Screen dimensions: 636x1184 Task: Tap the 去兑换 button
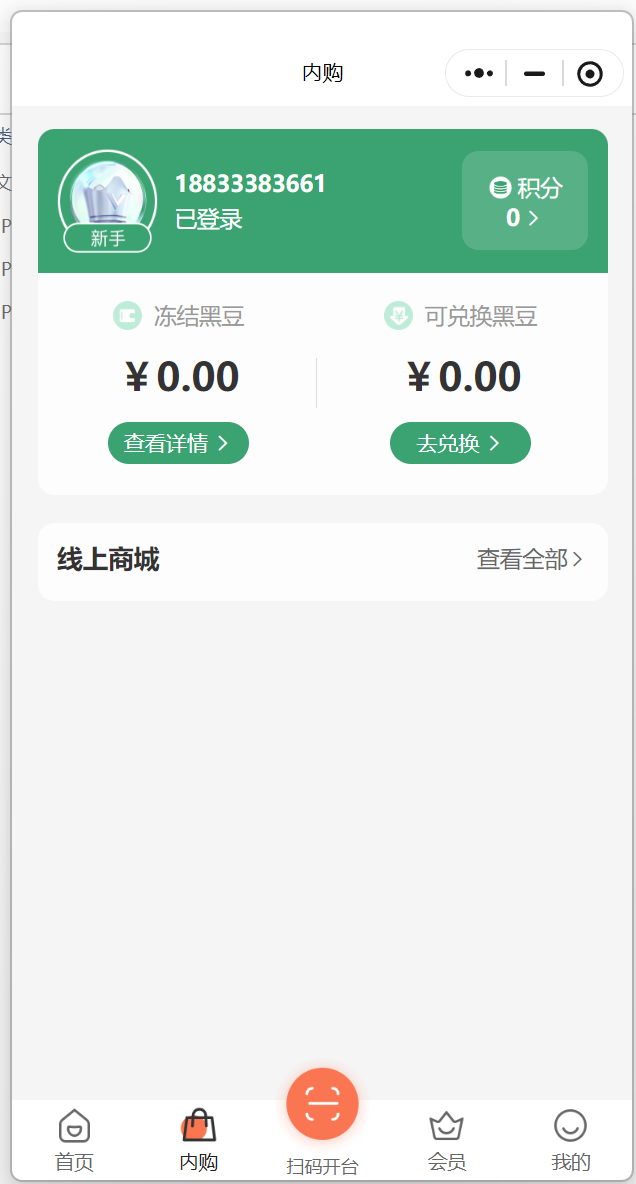click(460, 443)
